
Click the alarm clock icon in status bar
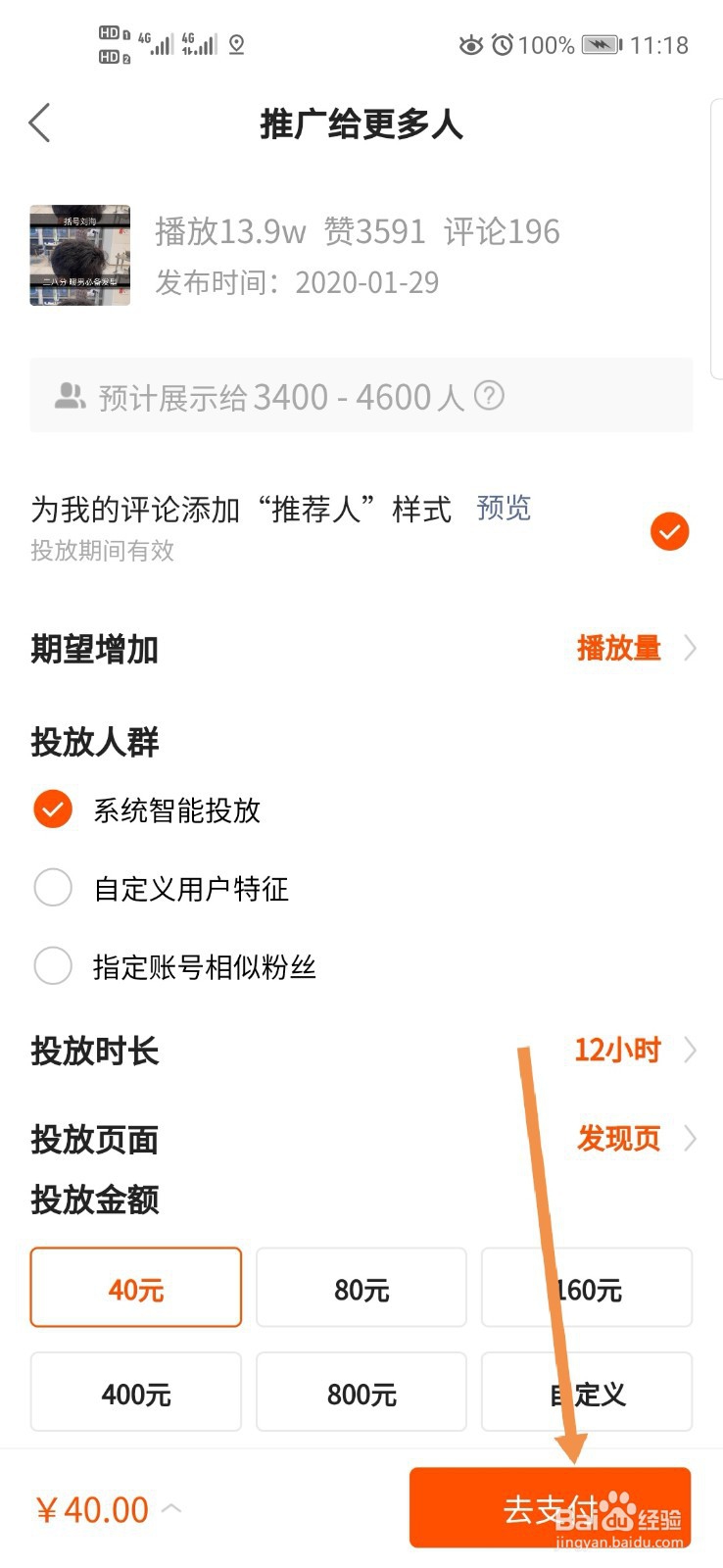pyautogui.click(x=502, y=45)
